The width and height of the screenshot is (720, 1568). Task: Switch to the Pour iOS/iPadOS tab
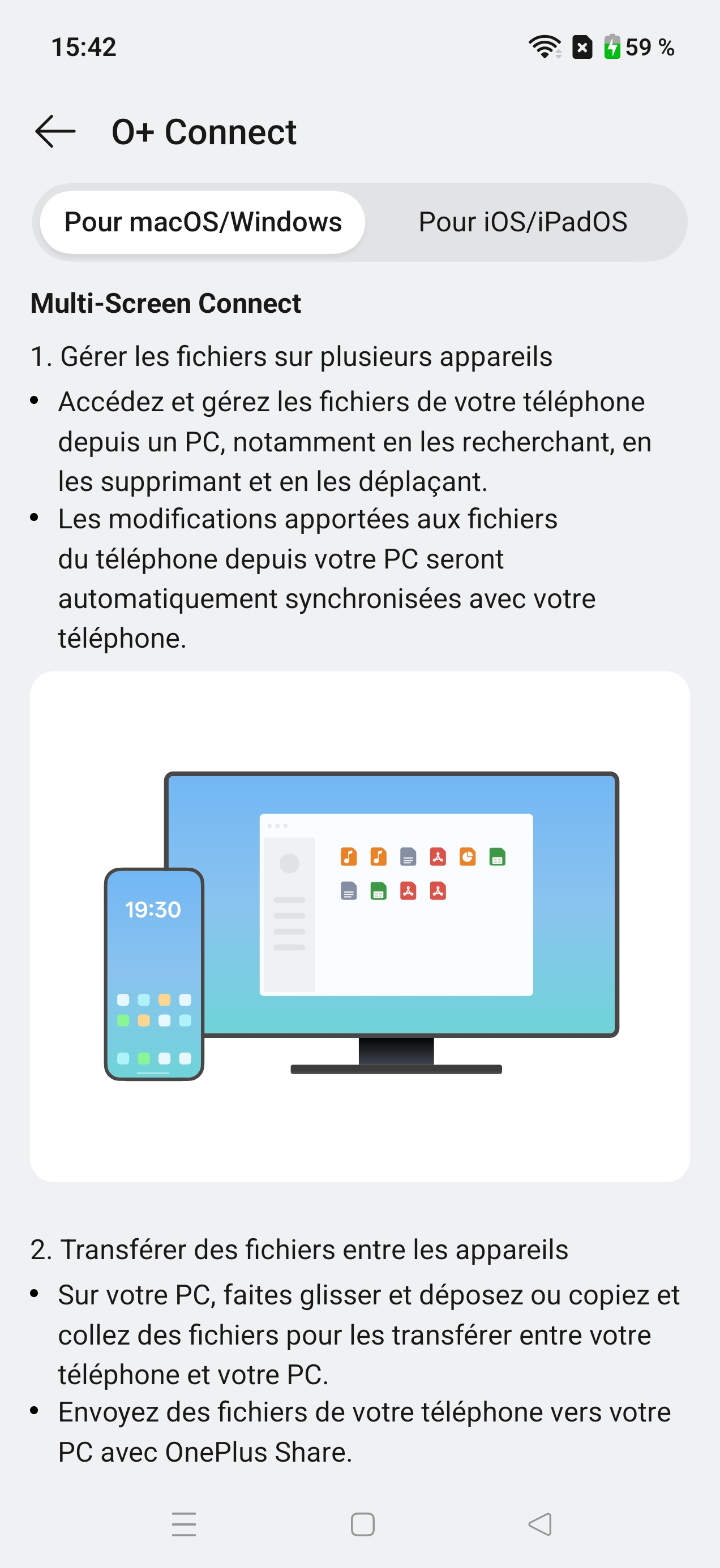522,222
